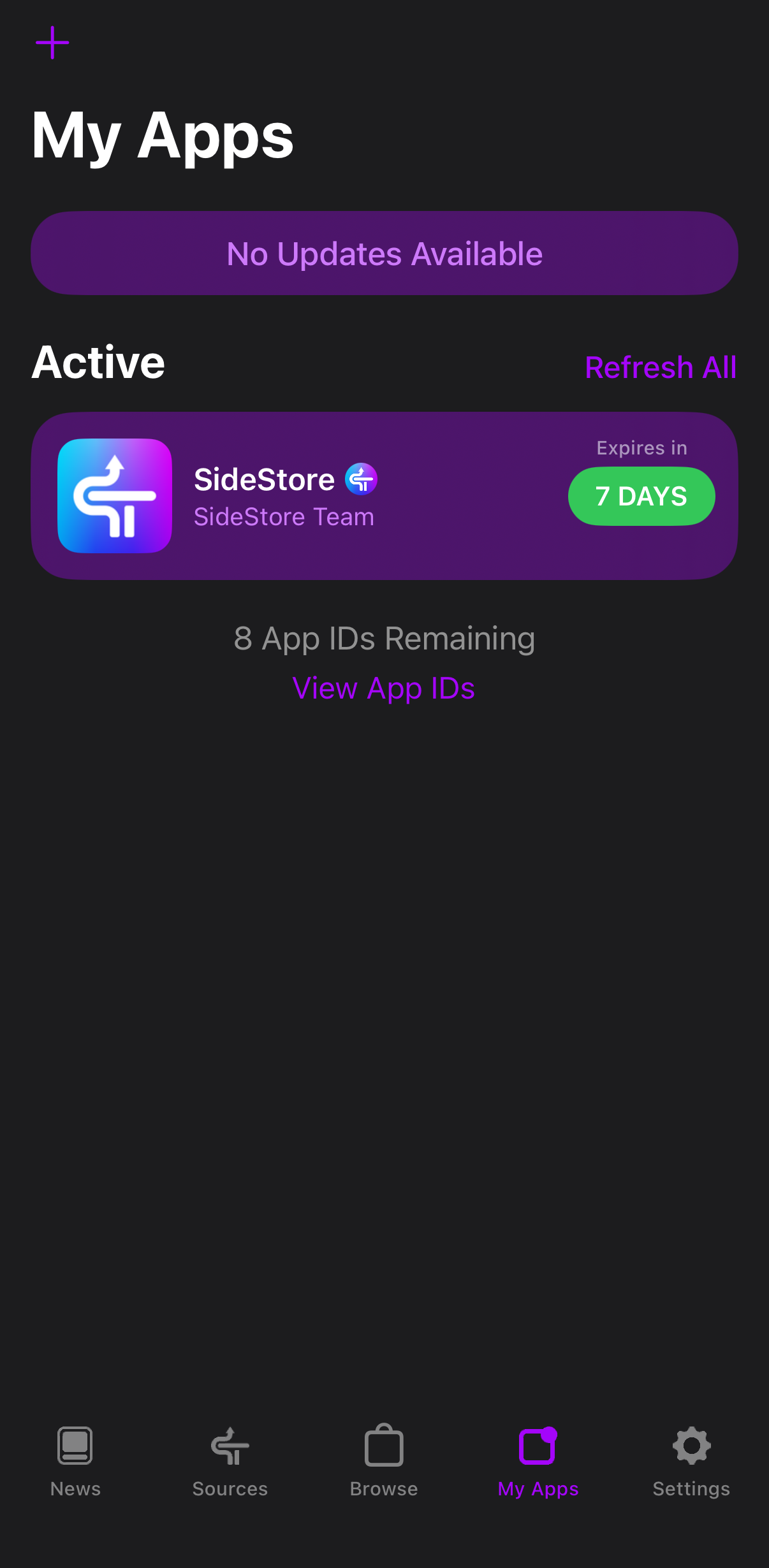Tap the green 7 DAYS expiry button

point(641,496)
